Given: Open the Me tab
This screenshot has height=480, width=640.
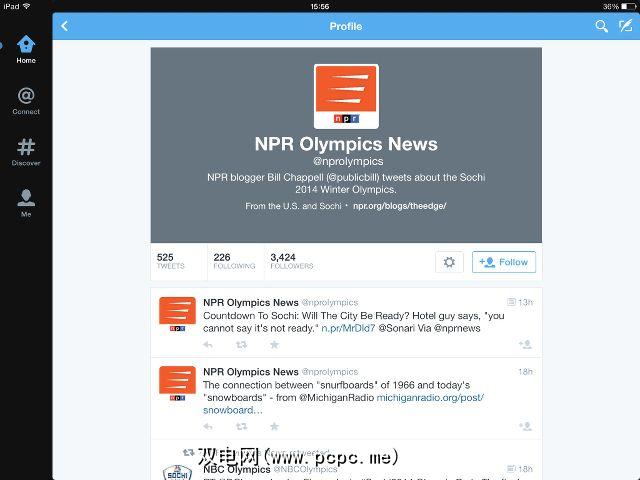Looking at the screenshot, I should click(x=26, y=202).
